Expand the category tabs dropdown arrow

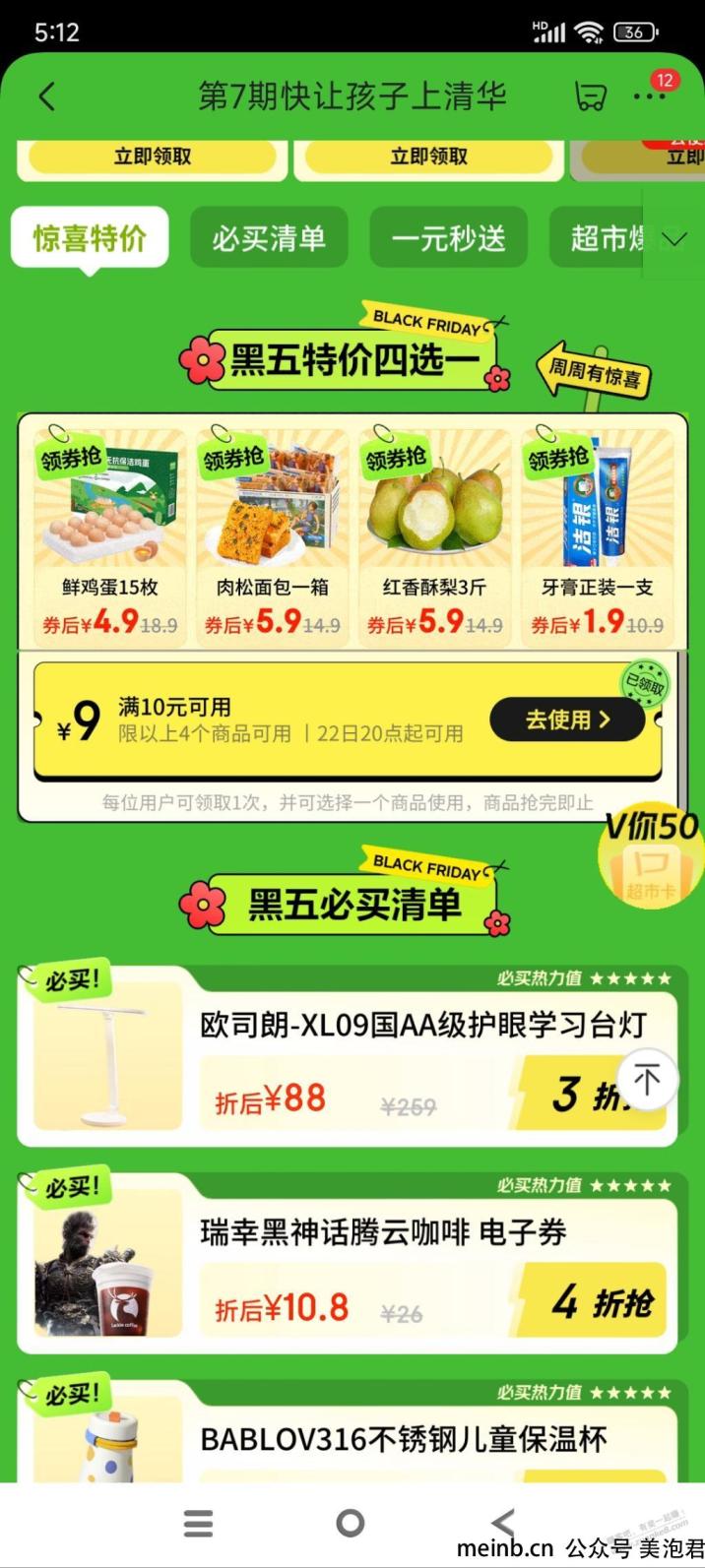click(674, 239)
